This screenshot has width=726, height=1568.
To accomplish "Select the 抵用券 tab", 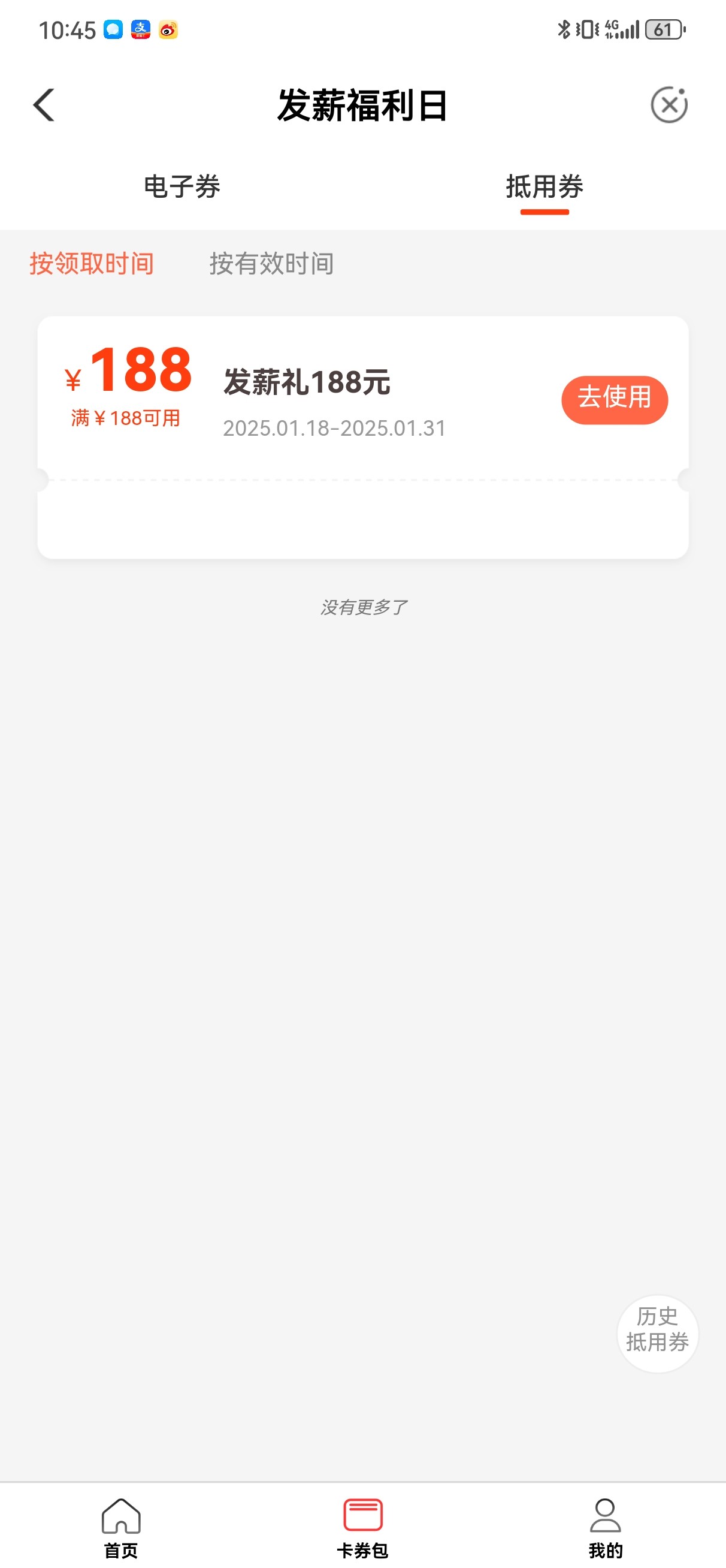I will [x=544, y=186].
